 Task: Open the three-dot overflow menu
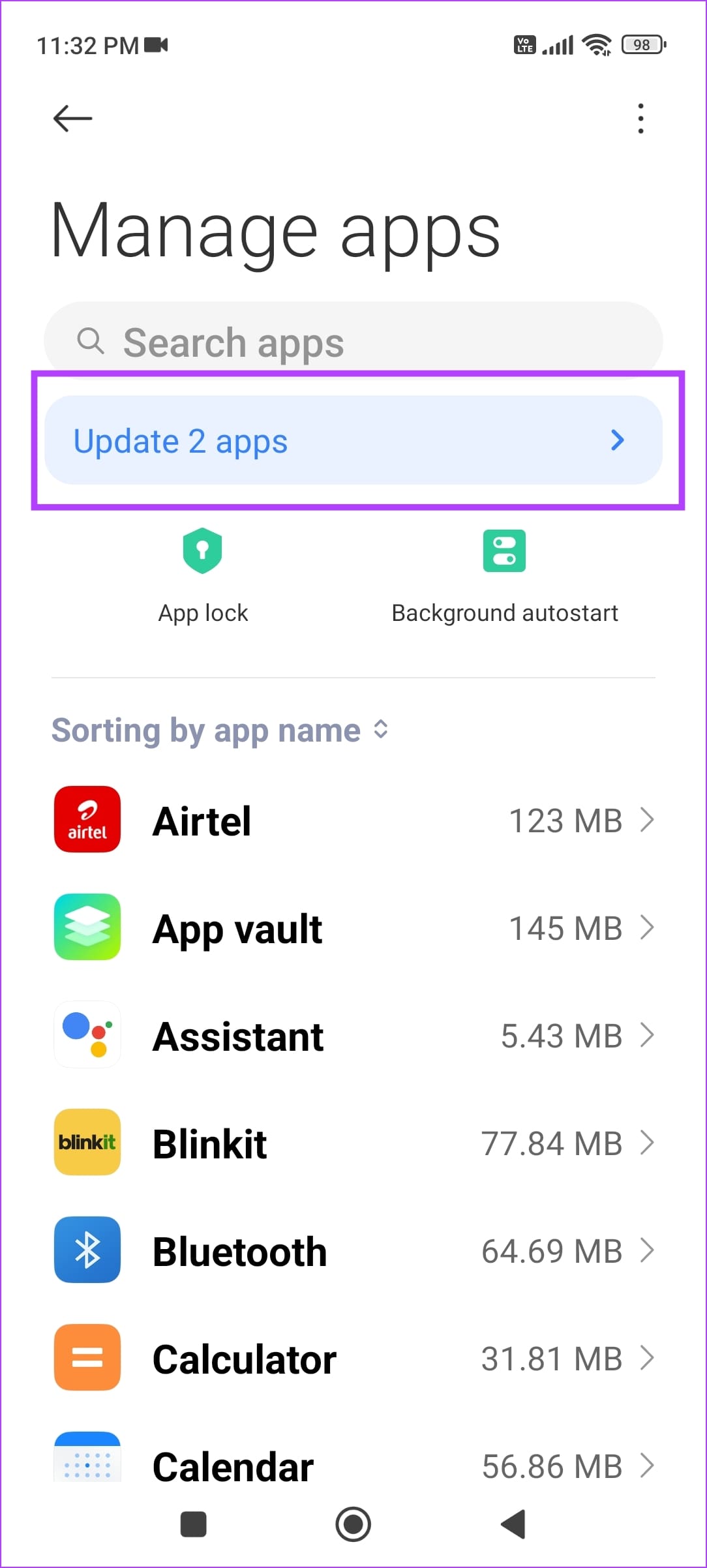coord(640,118)
